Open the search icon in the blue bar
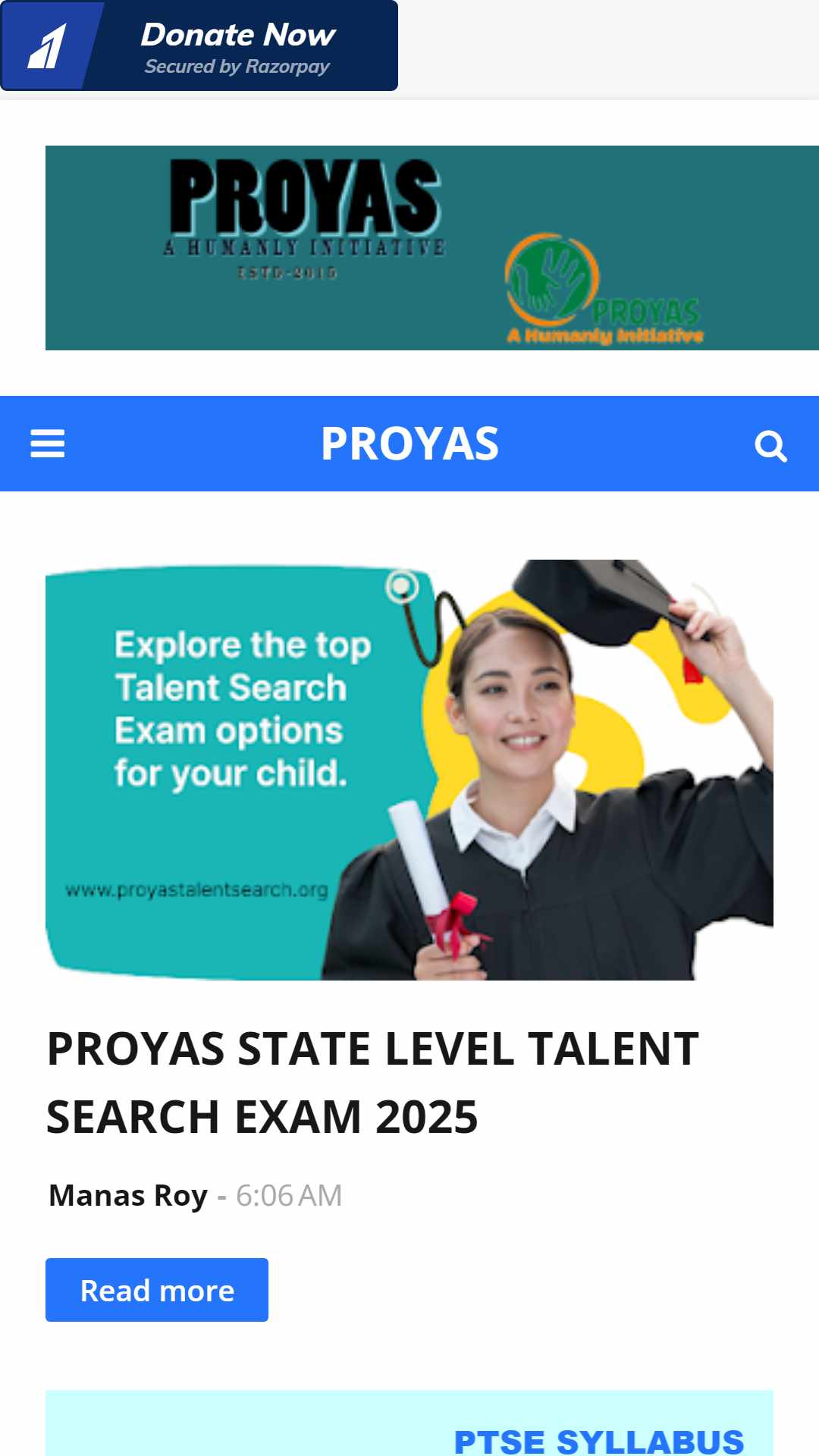This screenshot has height=1456, width=819. (x=770, y=445)
